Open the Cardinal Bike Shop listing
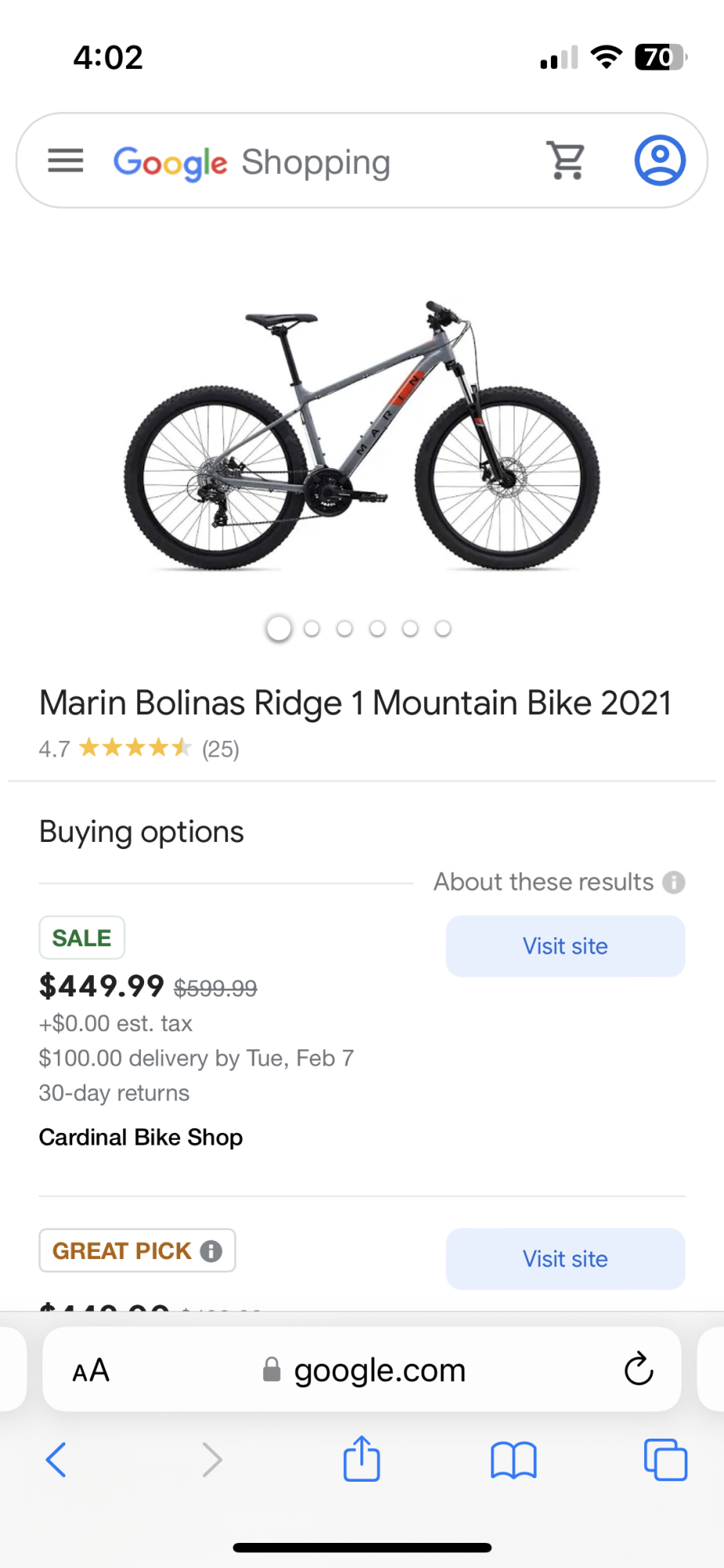The image size is (724, 1568). [x=140, y=1137]
